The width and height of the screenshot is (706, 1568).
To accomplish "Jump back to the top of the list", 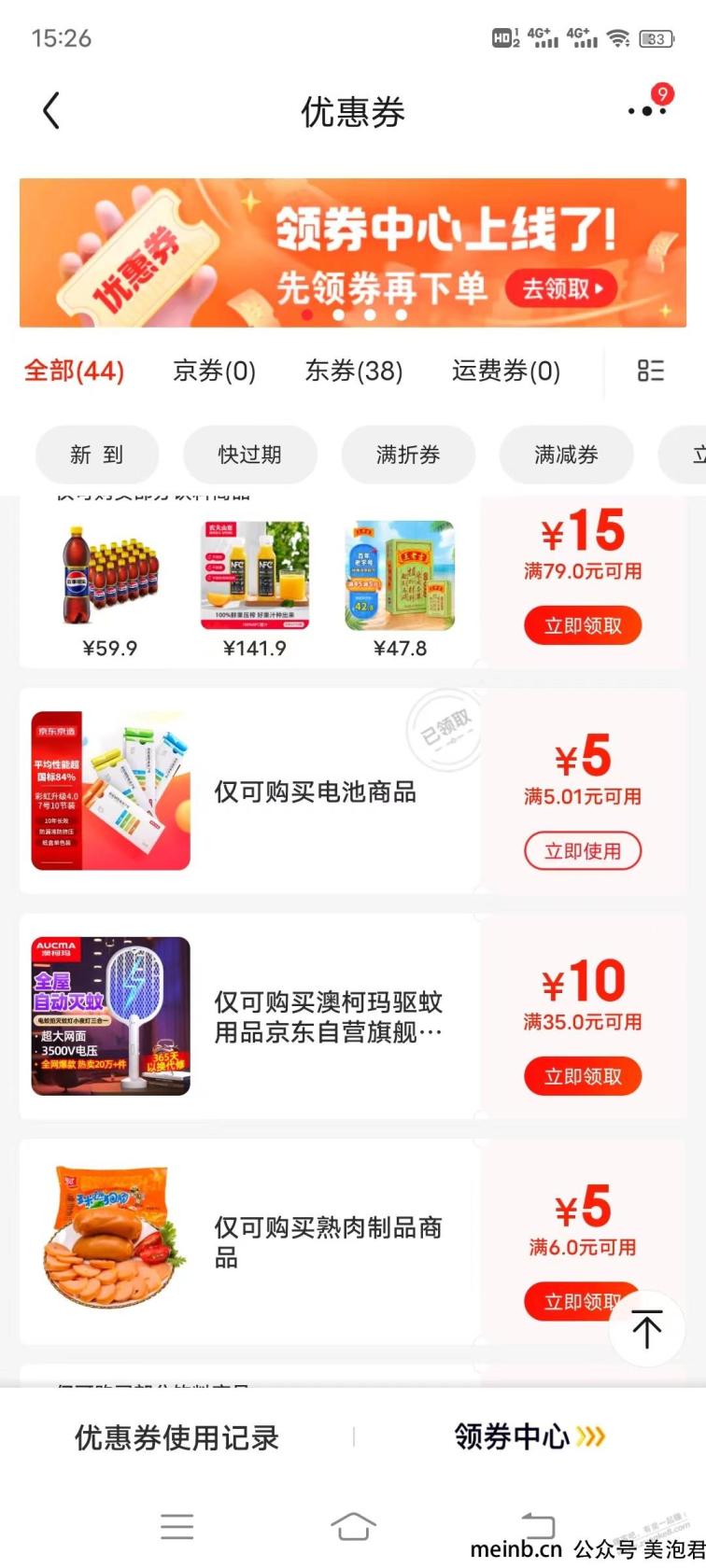I will click(646, 1328).
